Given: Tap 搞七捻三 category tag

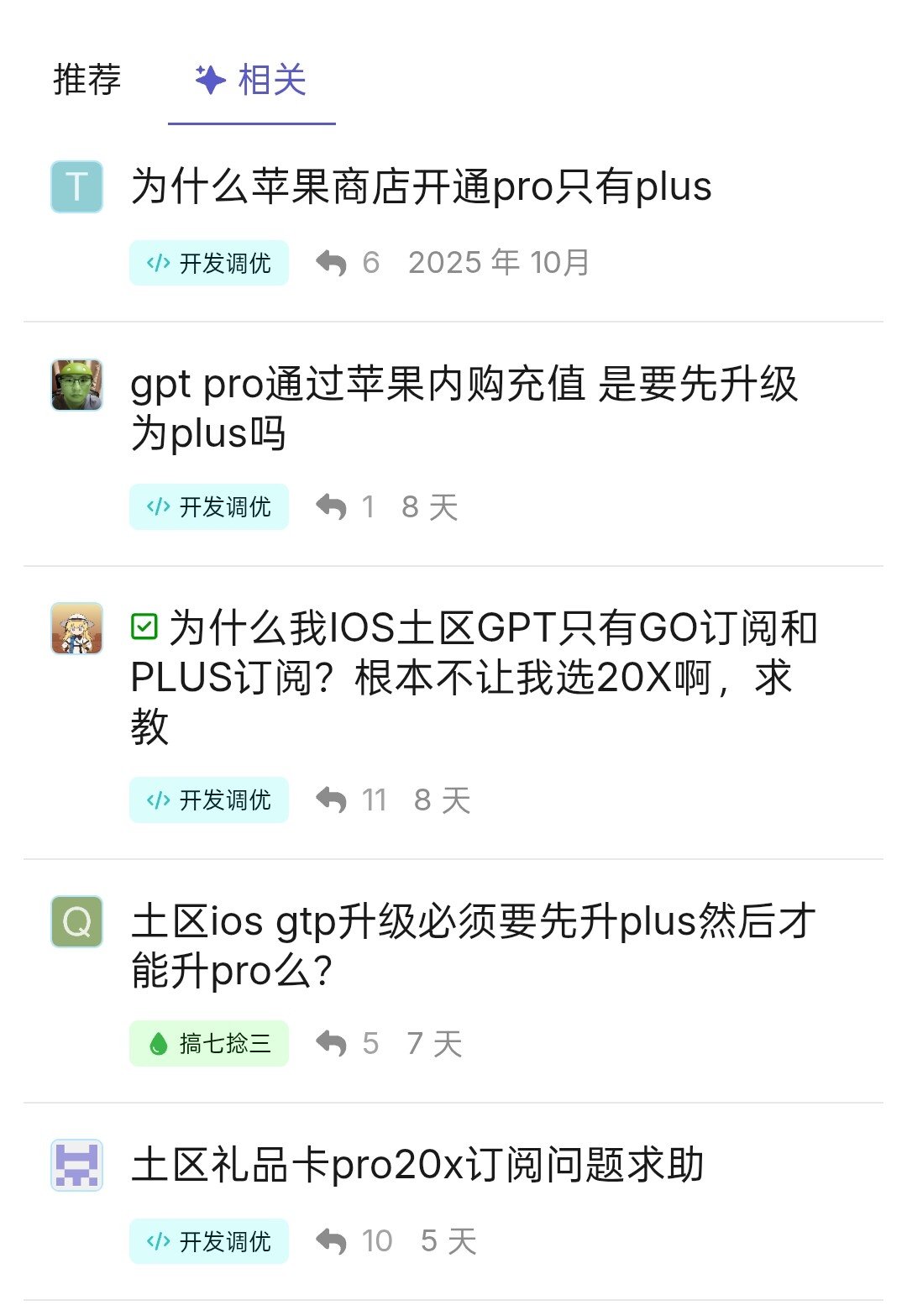Looking at the screenshot, I should tap(209, 1044).
